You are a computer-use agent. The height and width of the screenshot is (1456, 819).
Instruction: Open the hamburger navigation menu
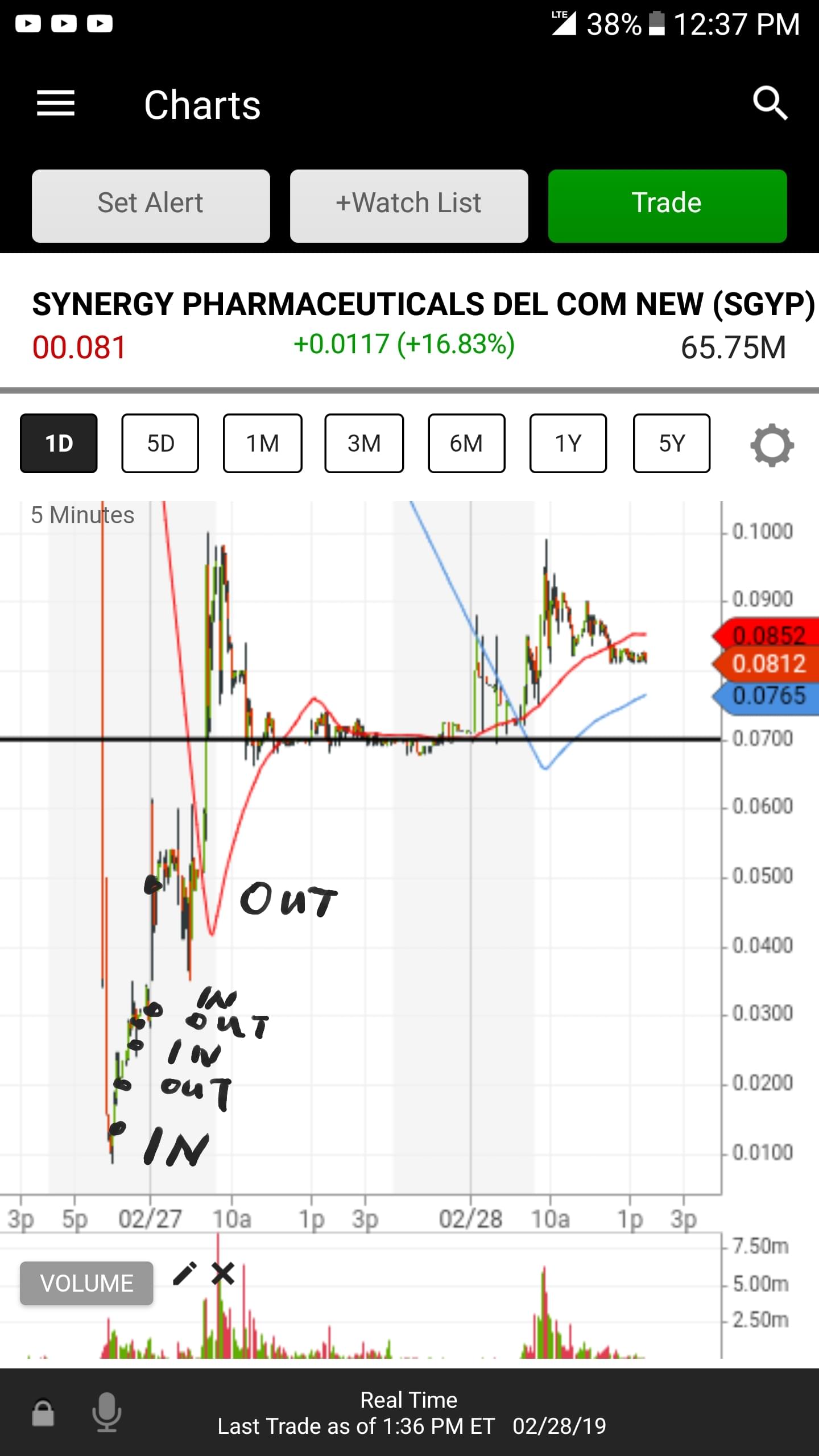[x=56, y=104]
